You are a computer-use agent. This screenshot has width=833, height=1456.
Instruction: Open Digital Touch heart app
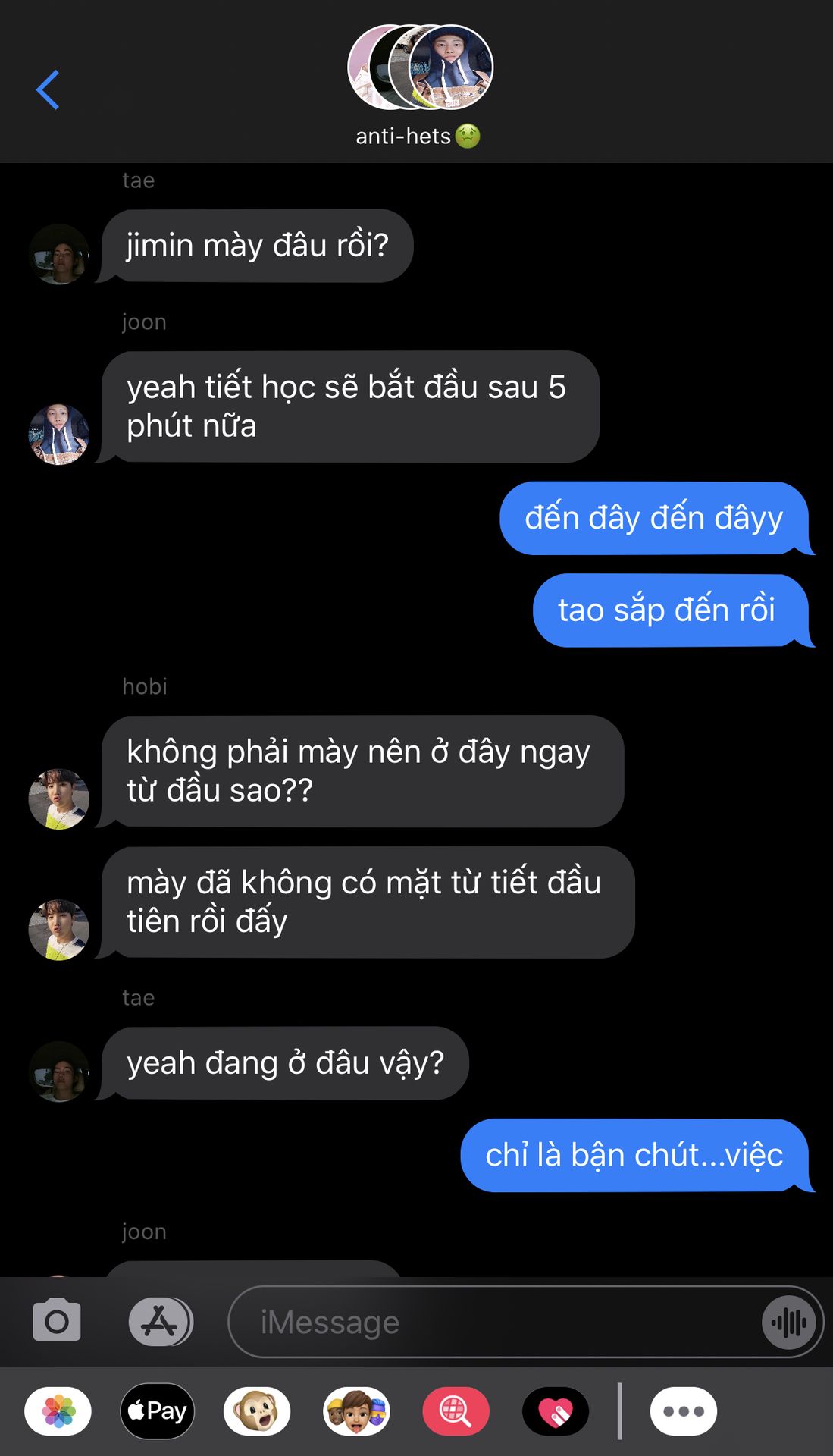556,1411
